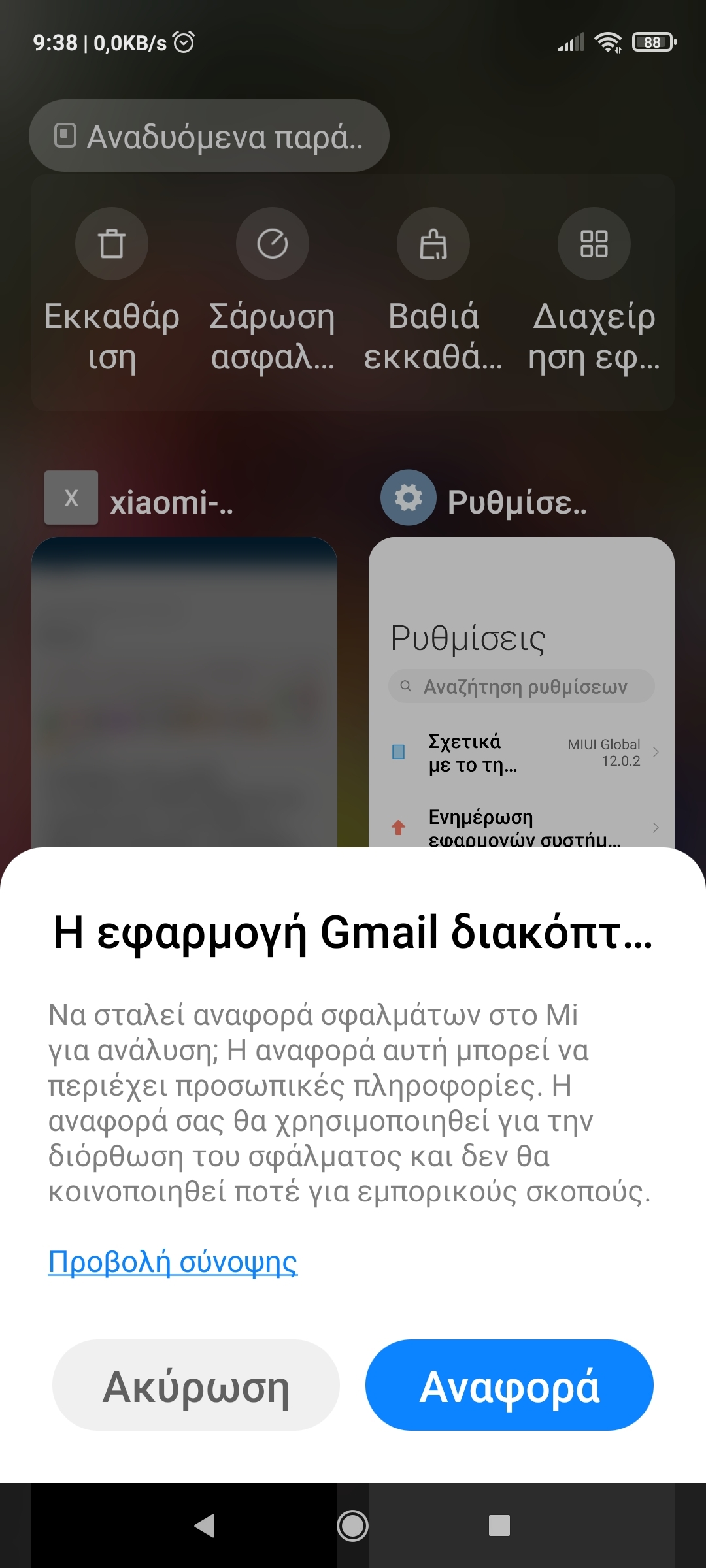This screenshot has height=1568, width=706.
Task: Tap the system back button
Action: coord(205,1526)
